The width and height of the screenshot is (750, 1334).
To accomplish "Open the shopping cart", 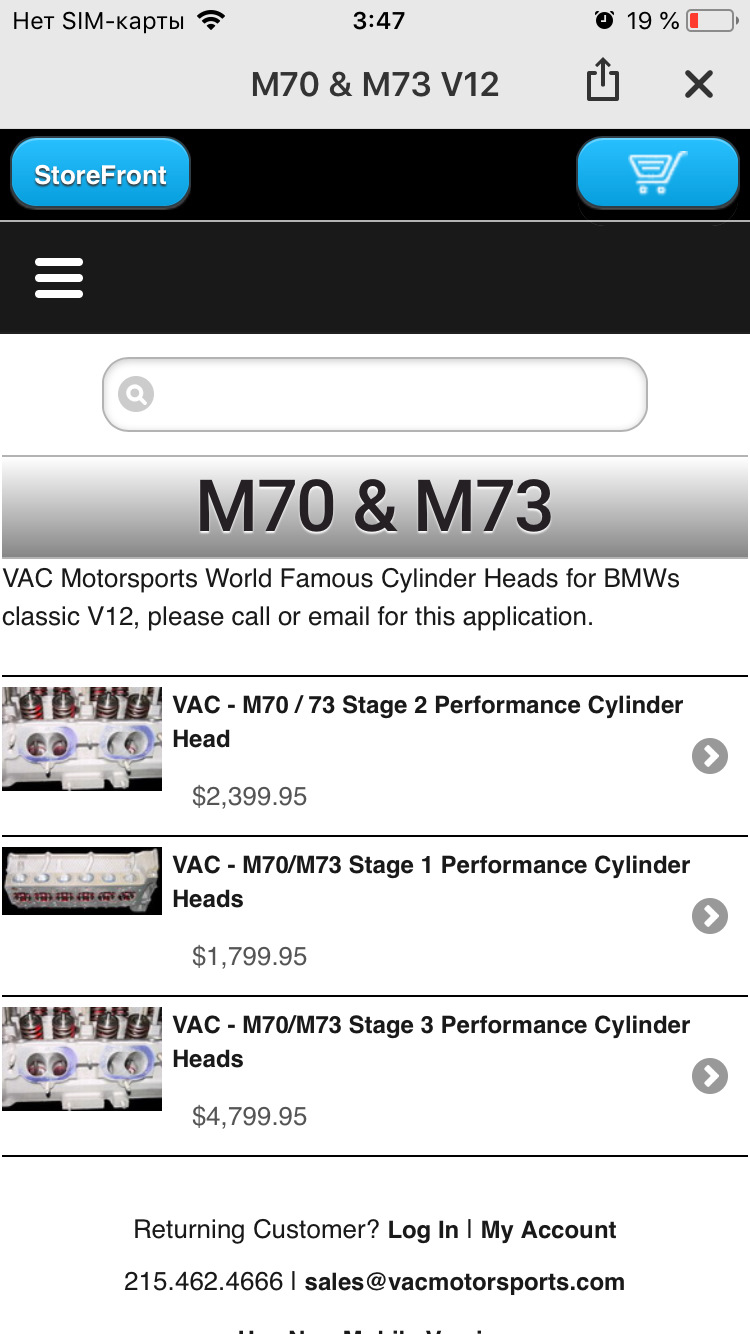I will point(657,173).
